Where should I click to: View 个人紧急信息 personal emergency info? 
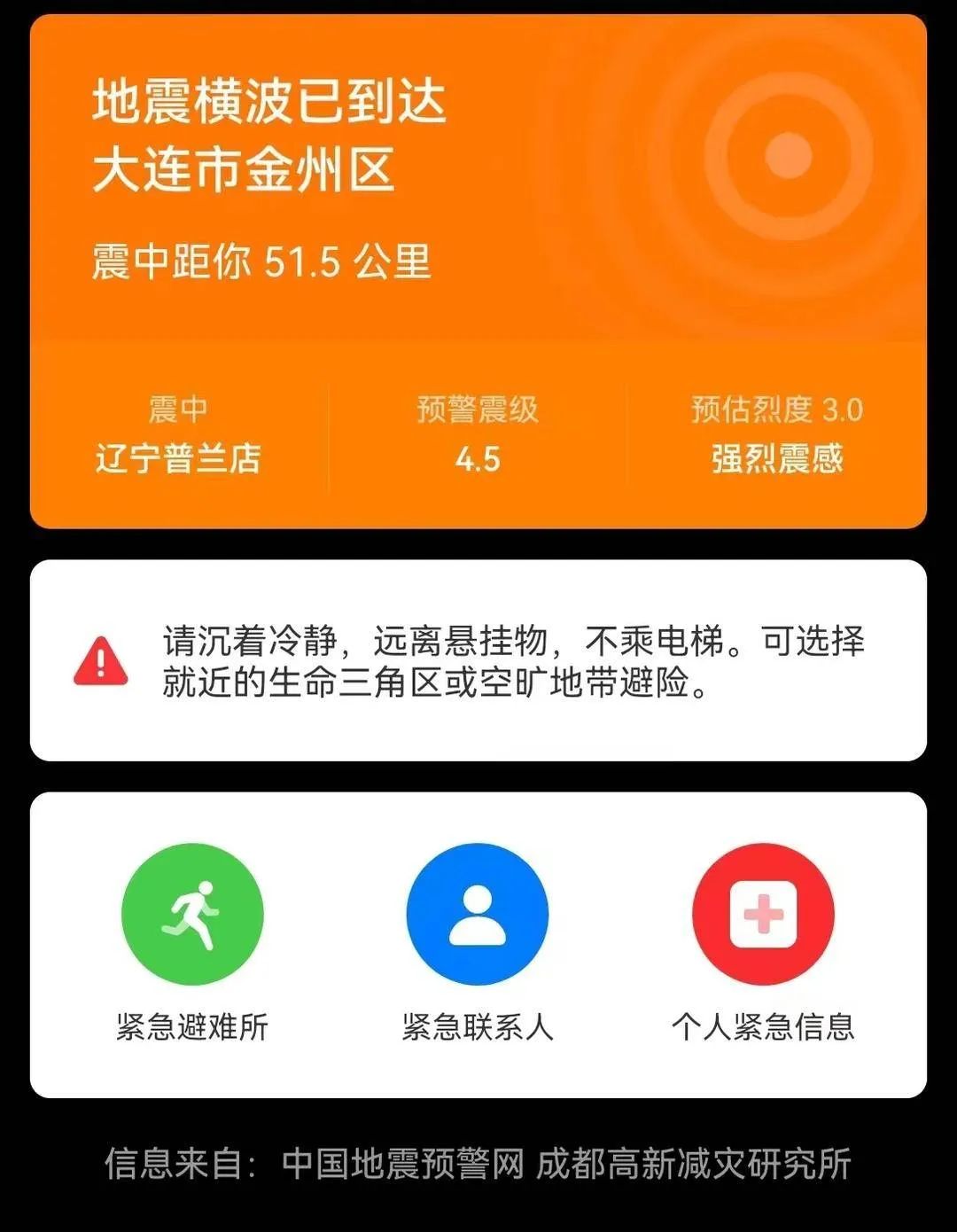pos(763,915)
